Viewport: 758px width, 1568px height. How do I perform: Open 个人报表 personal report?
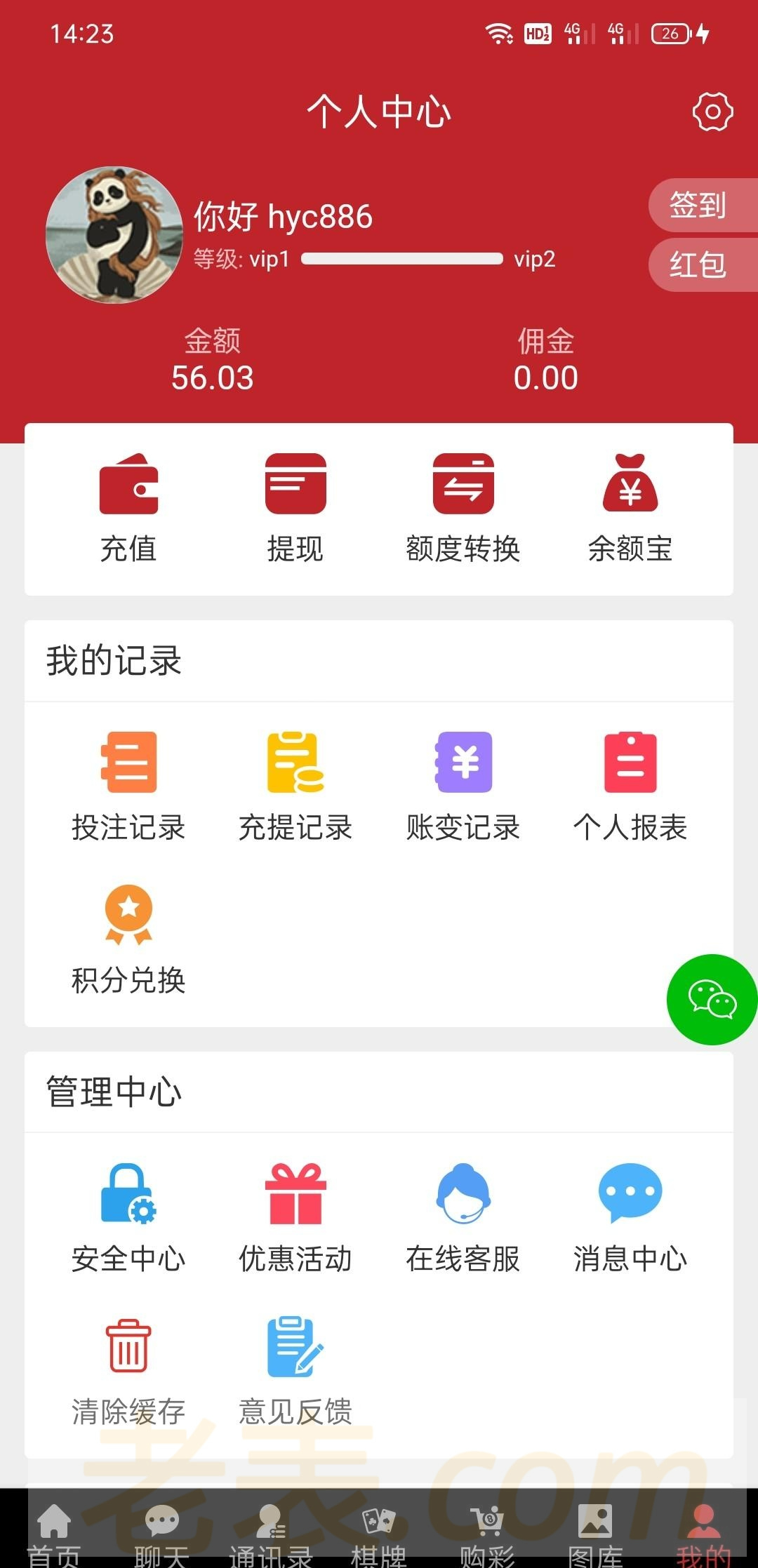630,786
